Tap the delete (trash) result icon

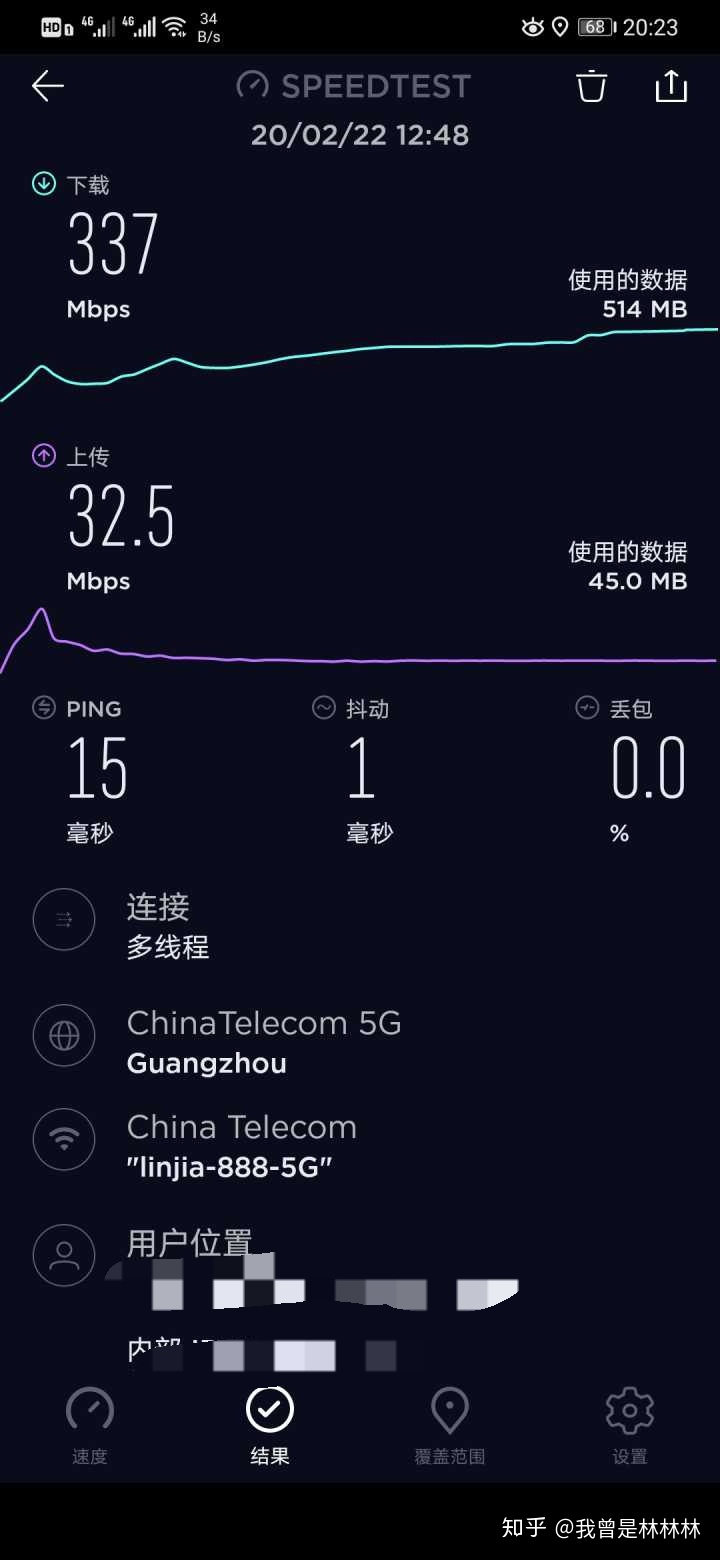point(591,87)
